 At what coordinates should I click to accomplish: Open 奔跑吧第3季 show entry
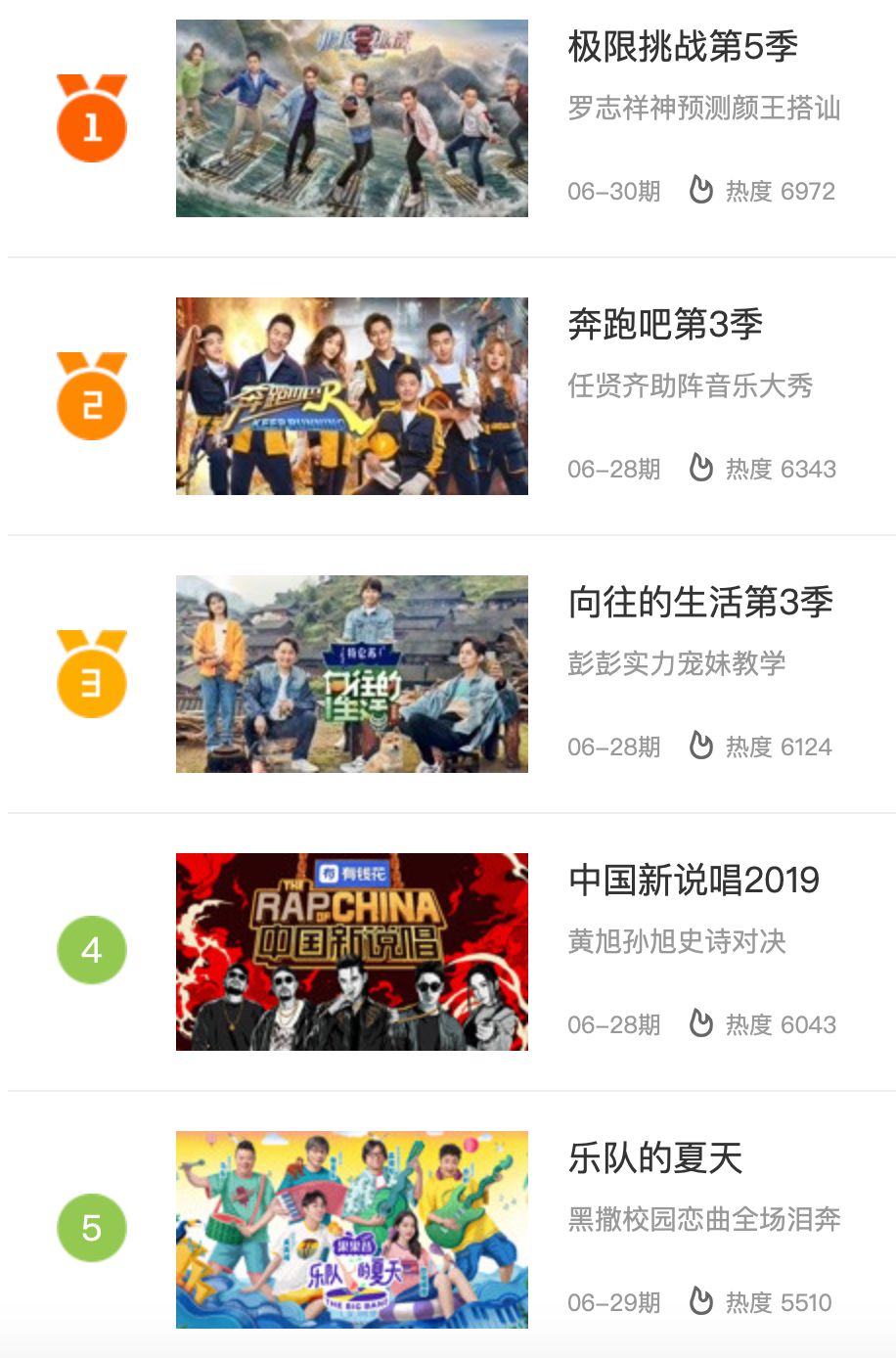[x=665, y=325]
